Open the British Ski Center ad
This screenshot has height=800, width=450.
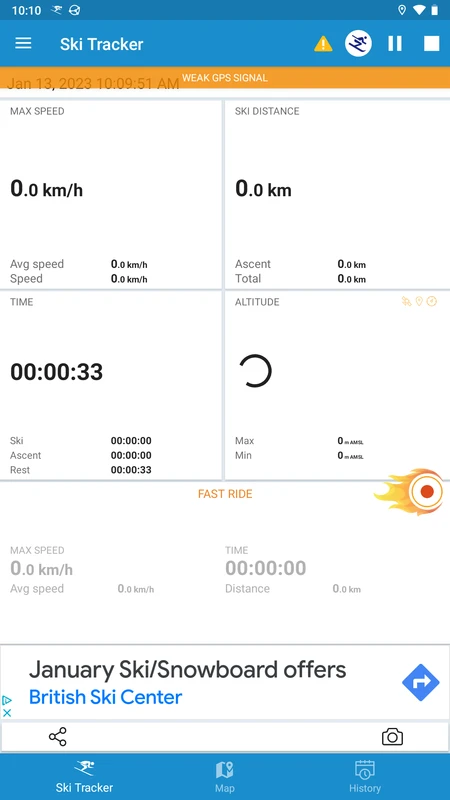(225, 682)
